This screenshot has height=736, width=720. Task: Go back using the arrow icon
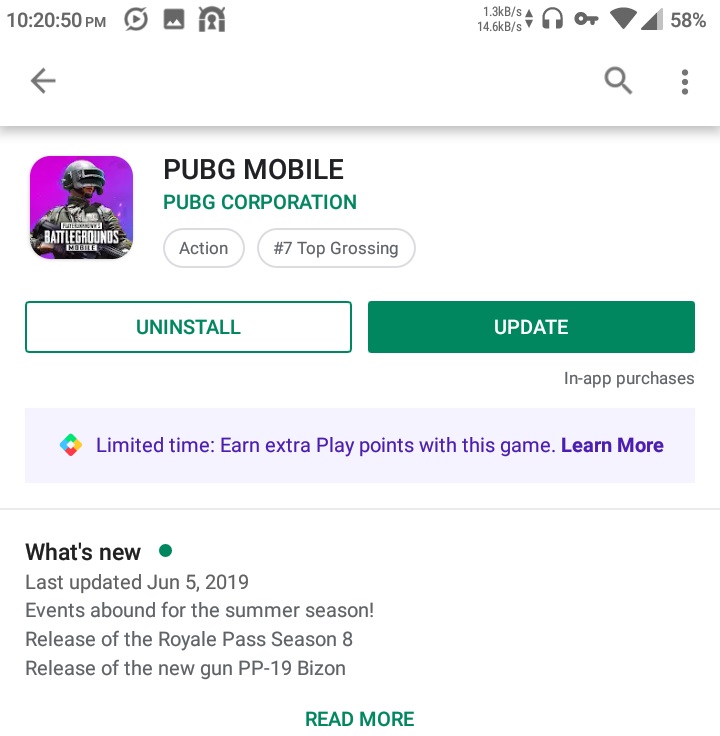(x=43, y=81)
